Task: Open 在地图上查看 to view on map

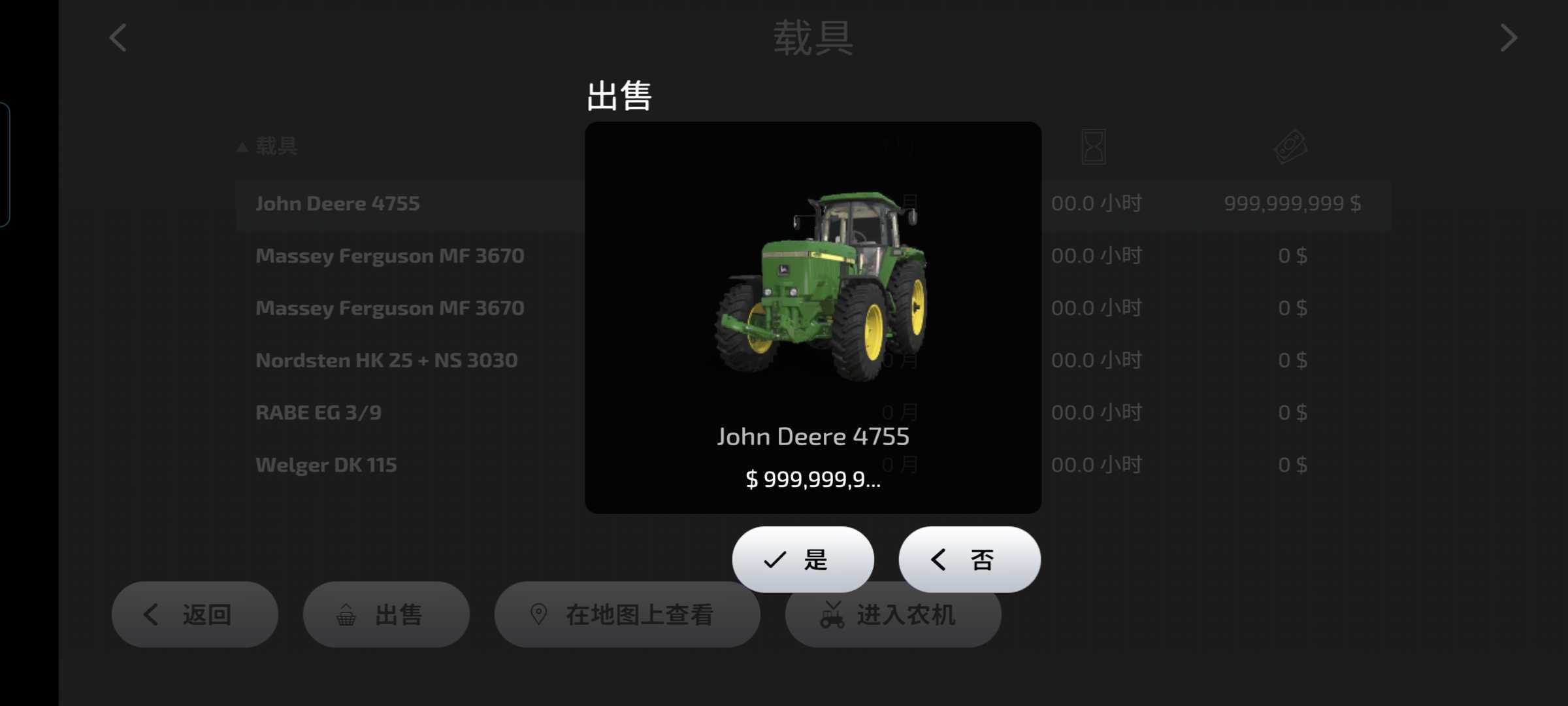Action: point(627,614)
